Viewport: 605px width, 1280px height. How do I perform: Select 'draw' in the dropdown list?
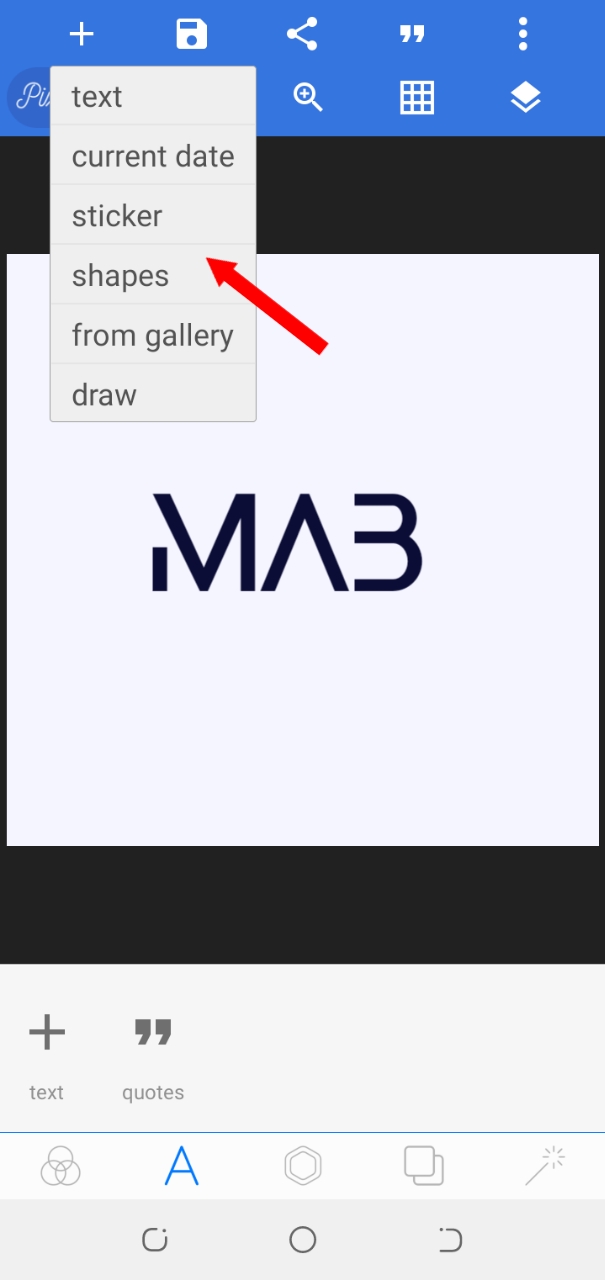click(x=153, y=395)
